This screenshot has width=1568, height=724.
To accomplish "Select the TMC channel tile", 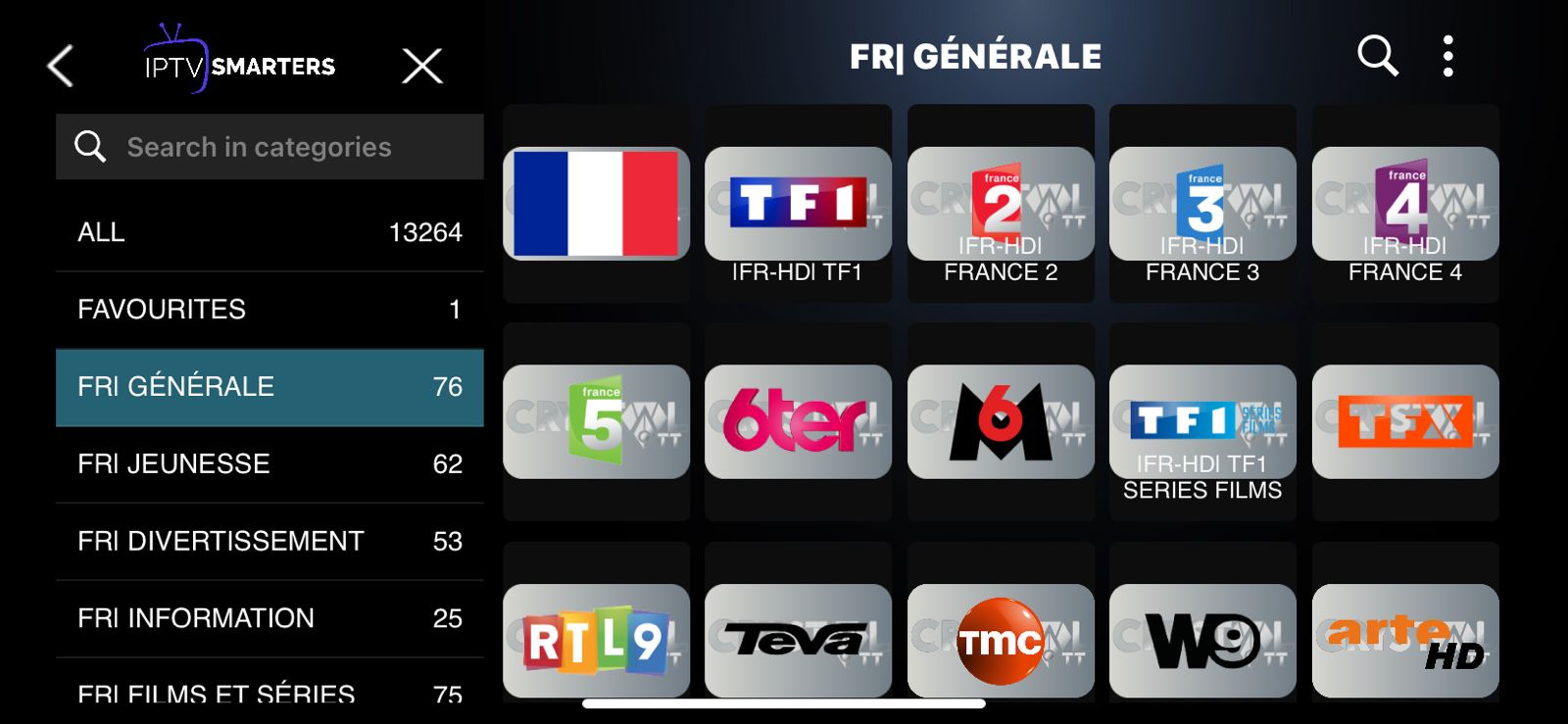I will click(1001, 641).
